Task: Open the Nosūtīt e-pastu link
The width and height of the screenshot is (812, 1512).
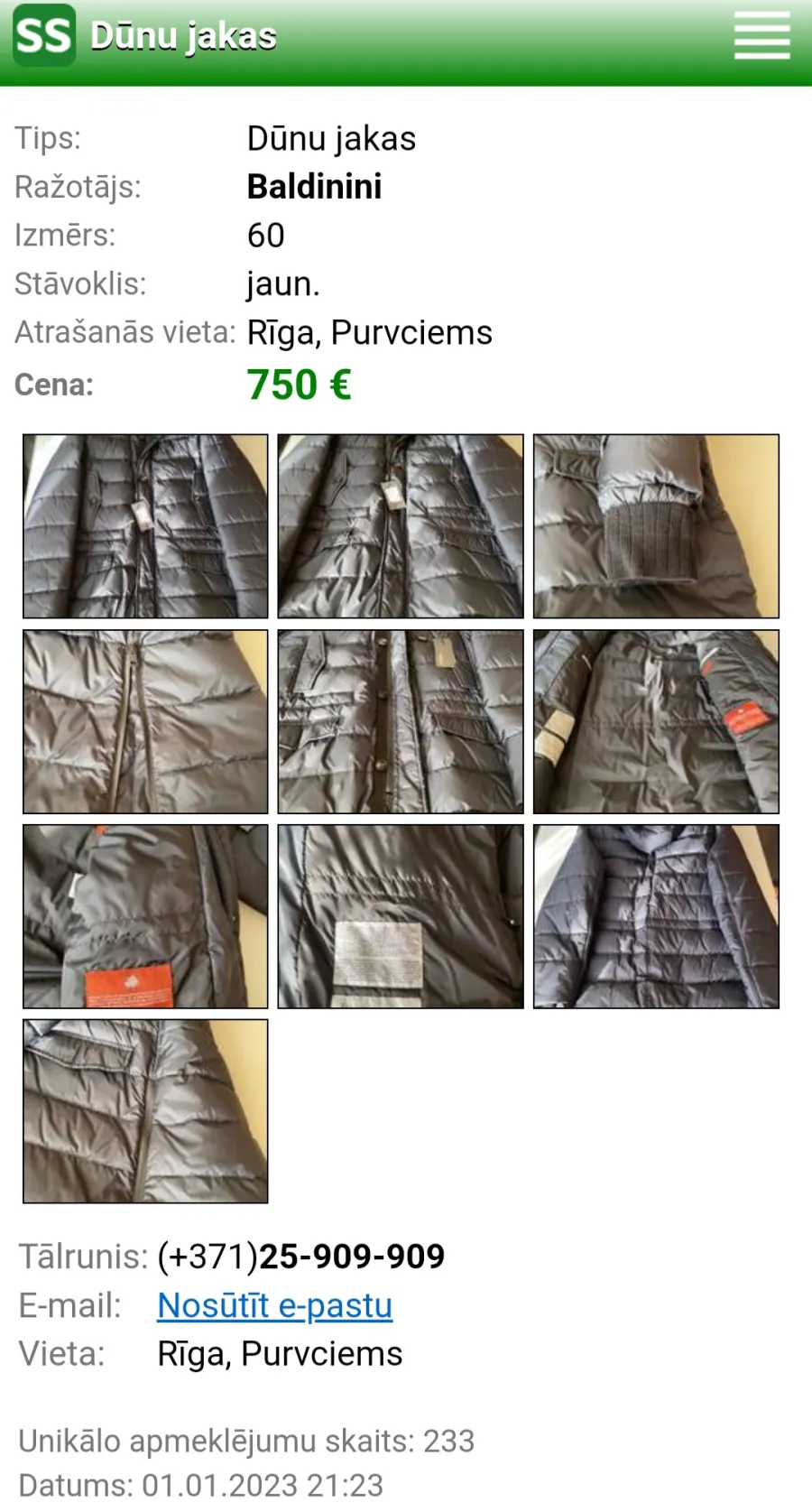Action: [x=275, y=1305]
